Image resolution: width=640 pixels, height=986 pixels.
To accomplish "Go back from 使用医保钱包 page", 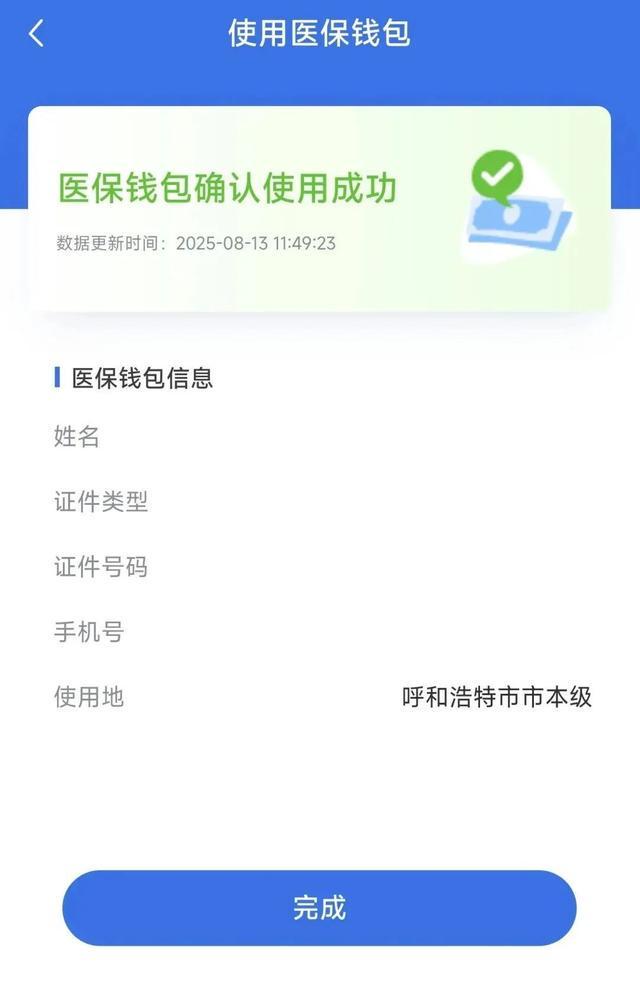I will click(x=37, y=33).
